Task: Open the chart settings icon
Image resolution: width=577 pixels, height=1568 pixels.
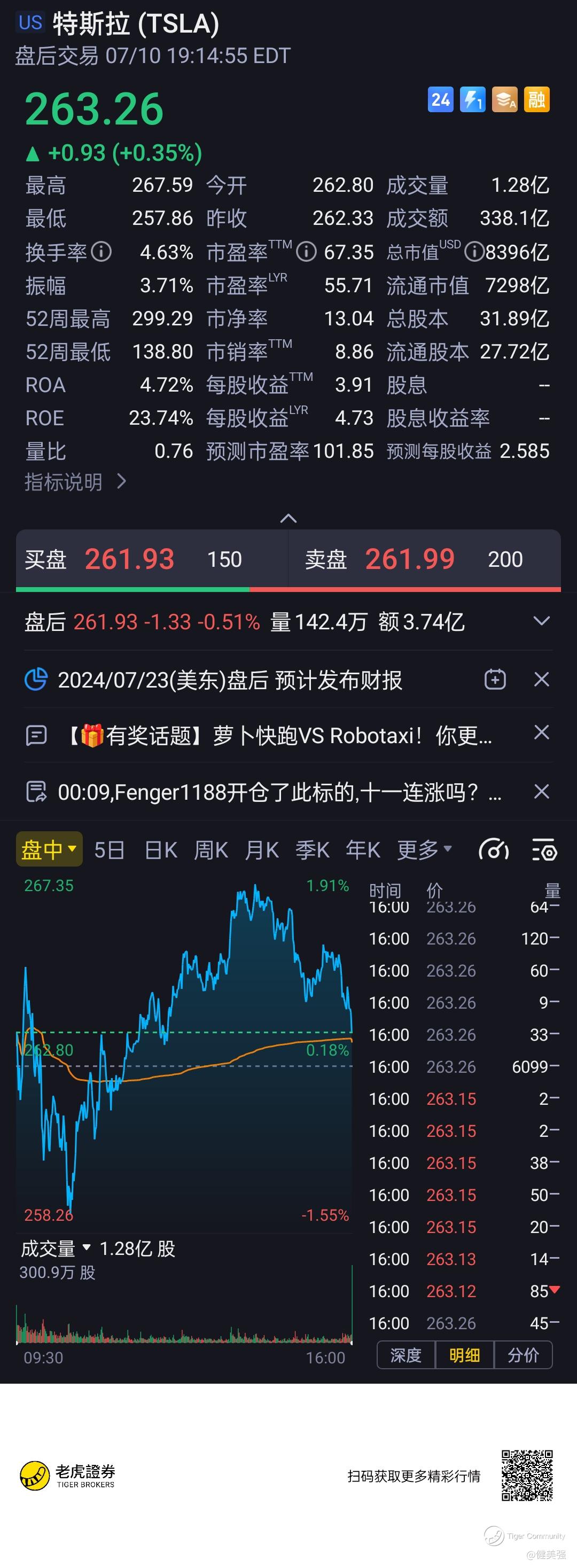Action: pos(543,851)
